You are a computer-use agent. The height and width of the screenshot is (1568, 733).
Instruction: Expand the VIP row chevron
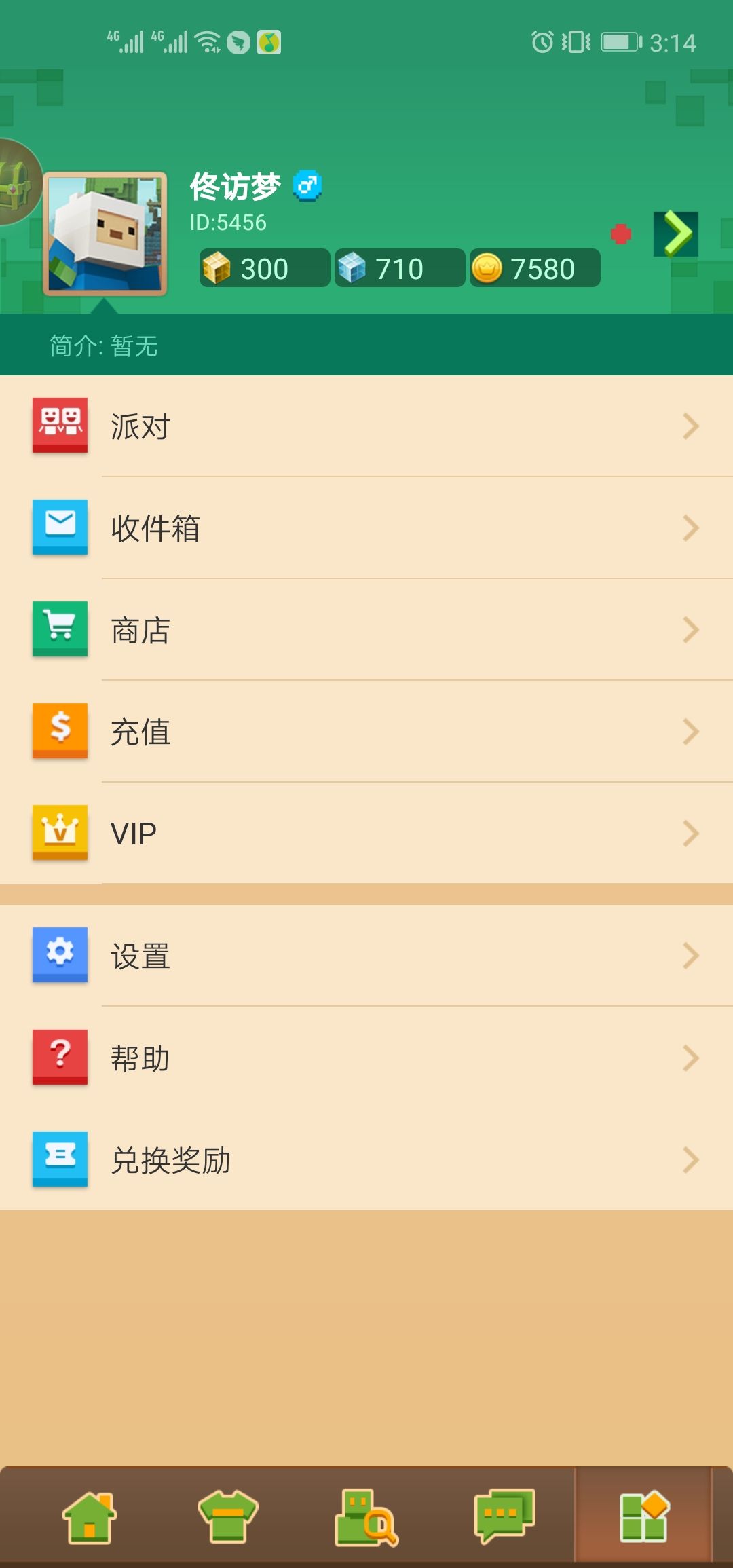tap(691, 834)
